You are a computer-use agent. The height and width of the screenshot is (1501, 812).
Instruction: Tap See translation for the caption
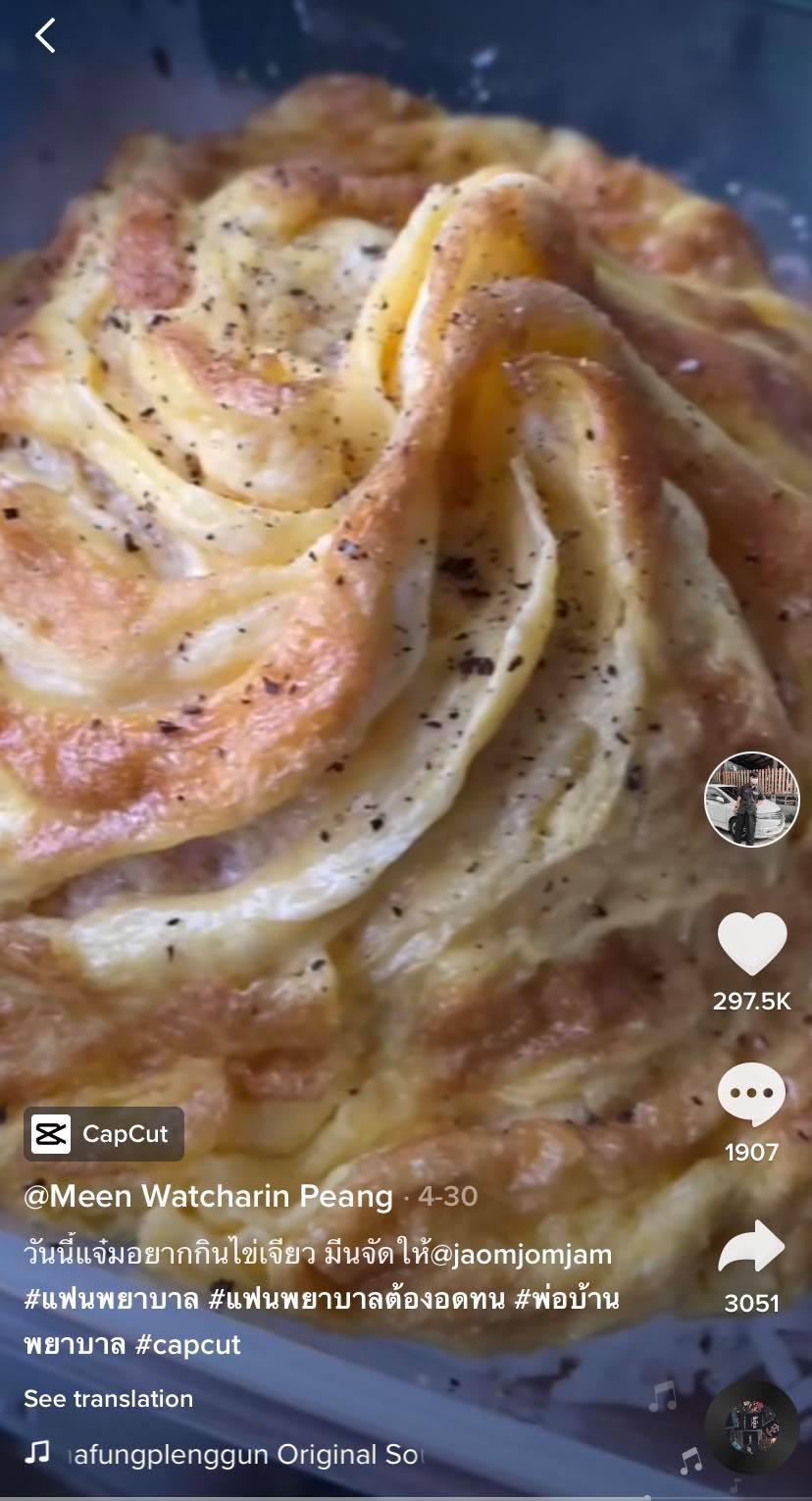click(108, 1398)
